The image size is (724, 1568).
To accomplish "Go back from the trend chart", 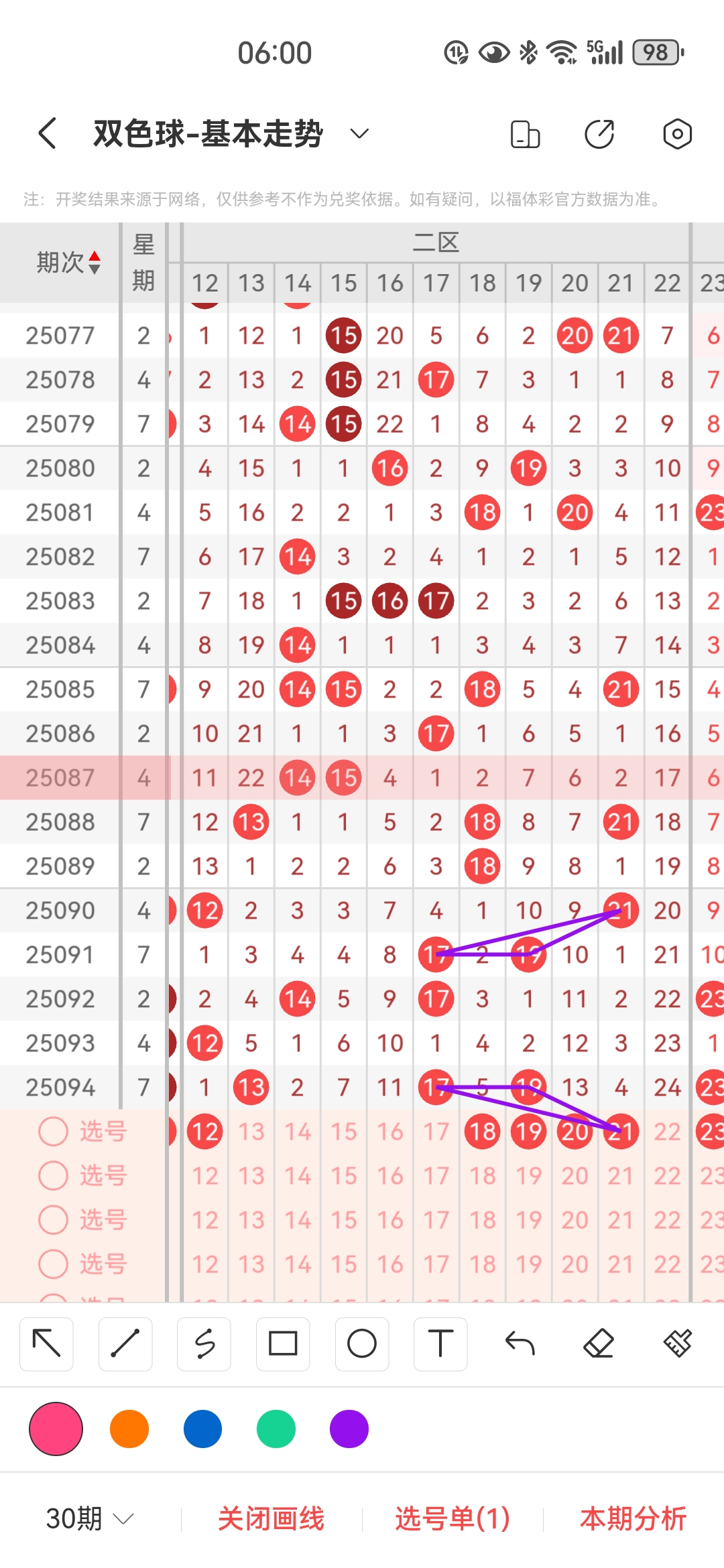I will 47,133.
